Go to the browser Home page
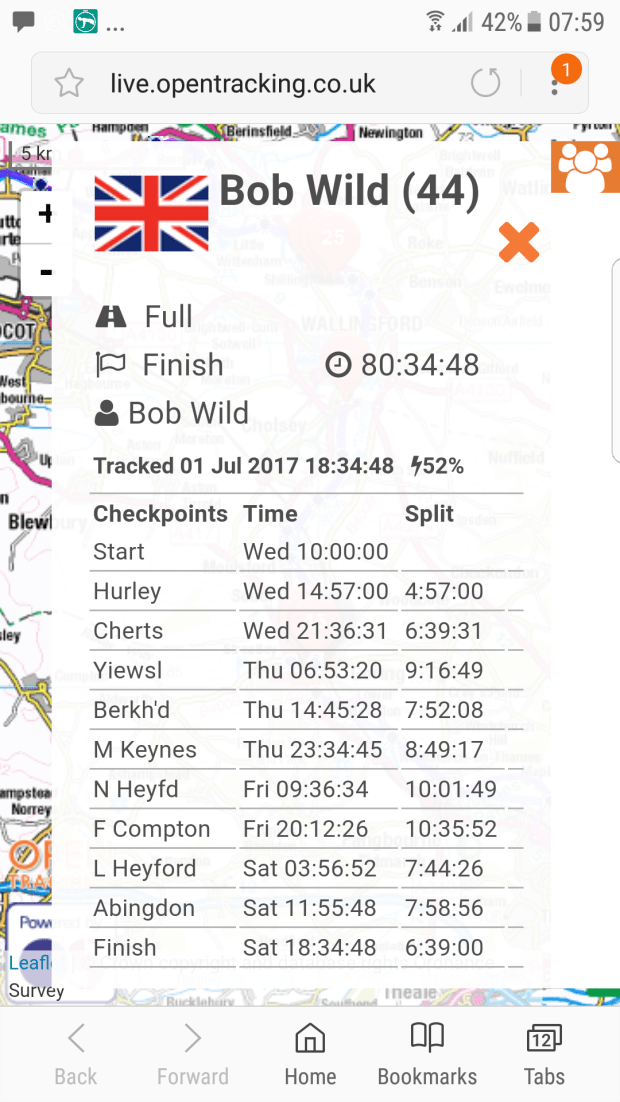Screen dimensions: 620x1102 tap(310, 1054)
